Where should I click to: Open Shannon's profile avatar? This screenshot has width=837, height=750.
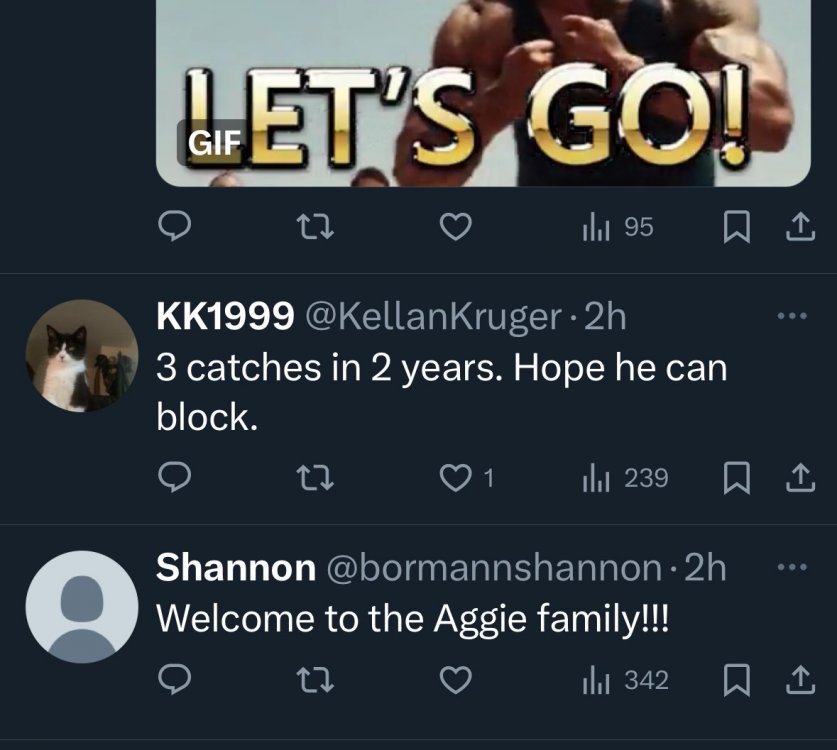80,606
